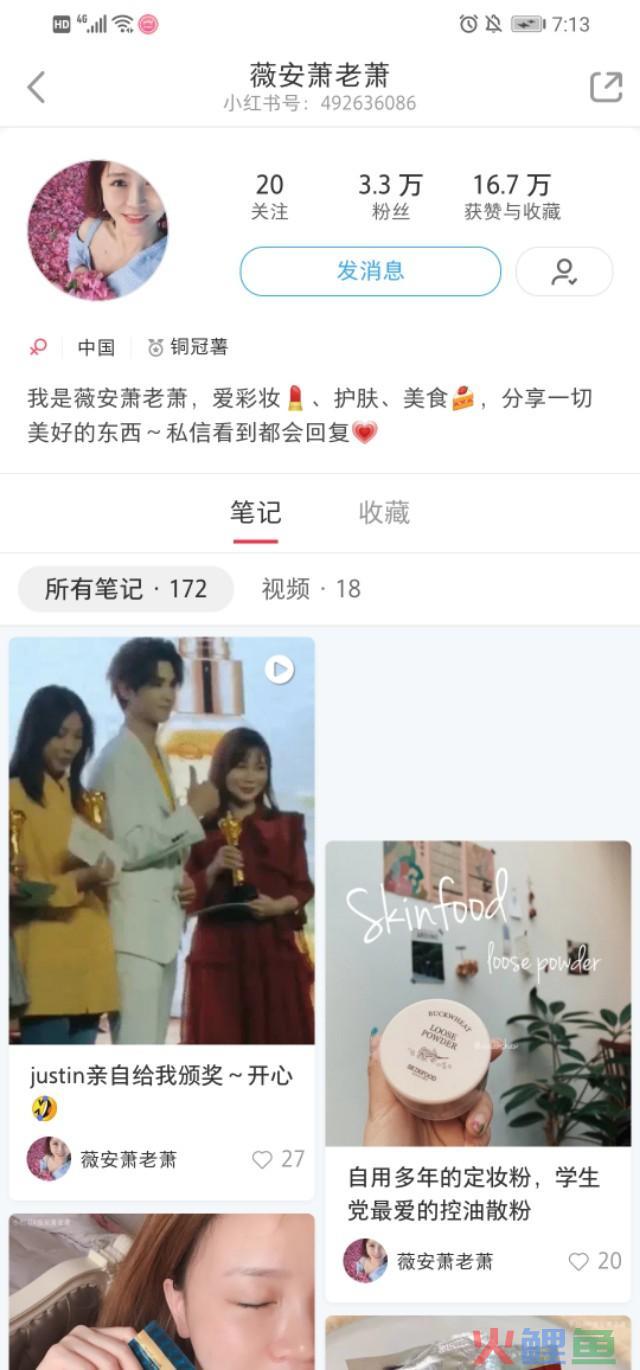The height and width of the screenshot is (1370, 640).
Task: View the 3.3万 粉丝 followers list
Action: point(391,196)
